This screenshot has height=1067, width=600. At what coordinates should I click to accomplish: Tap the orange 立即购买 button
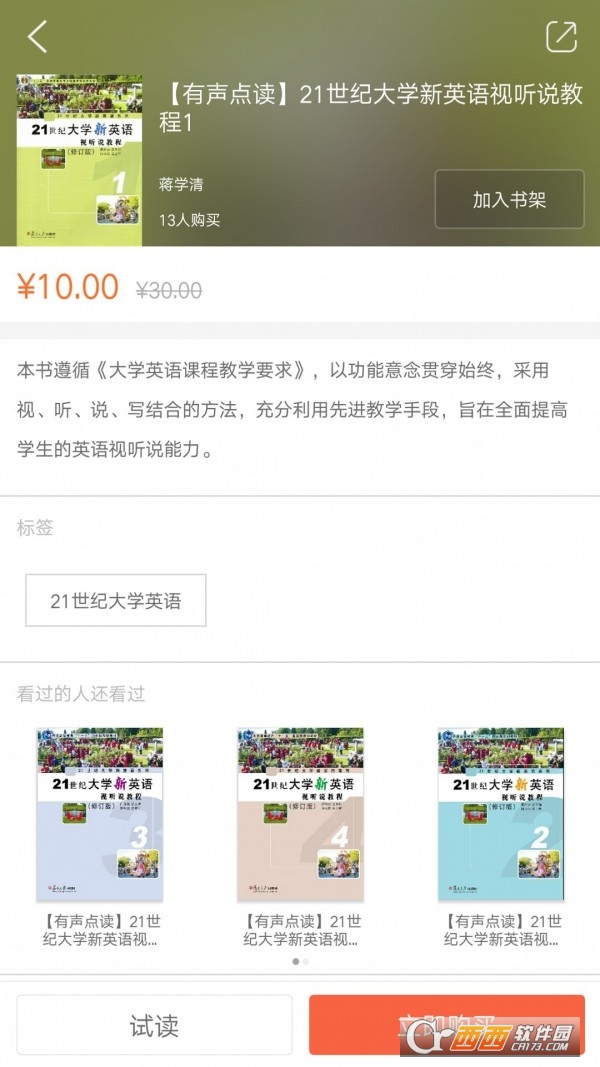point(446,1025)
